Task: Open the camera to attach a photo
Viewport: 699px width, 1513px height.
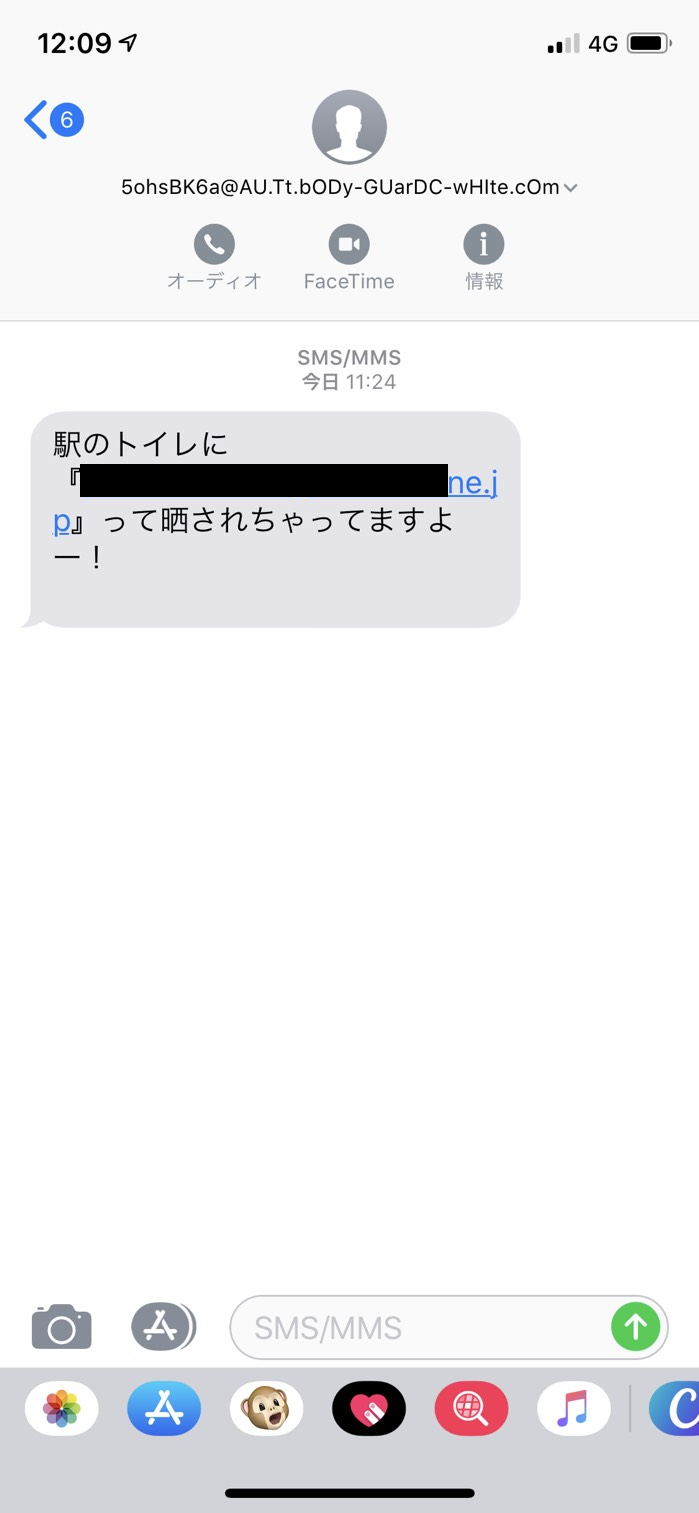Action: click(x=62, y=1327)
